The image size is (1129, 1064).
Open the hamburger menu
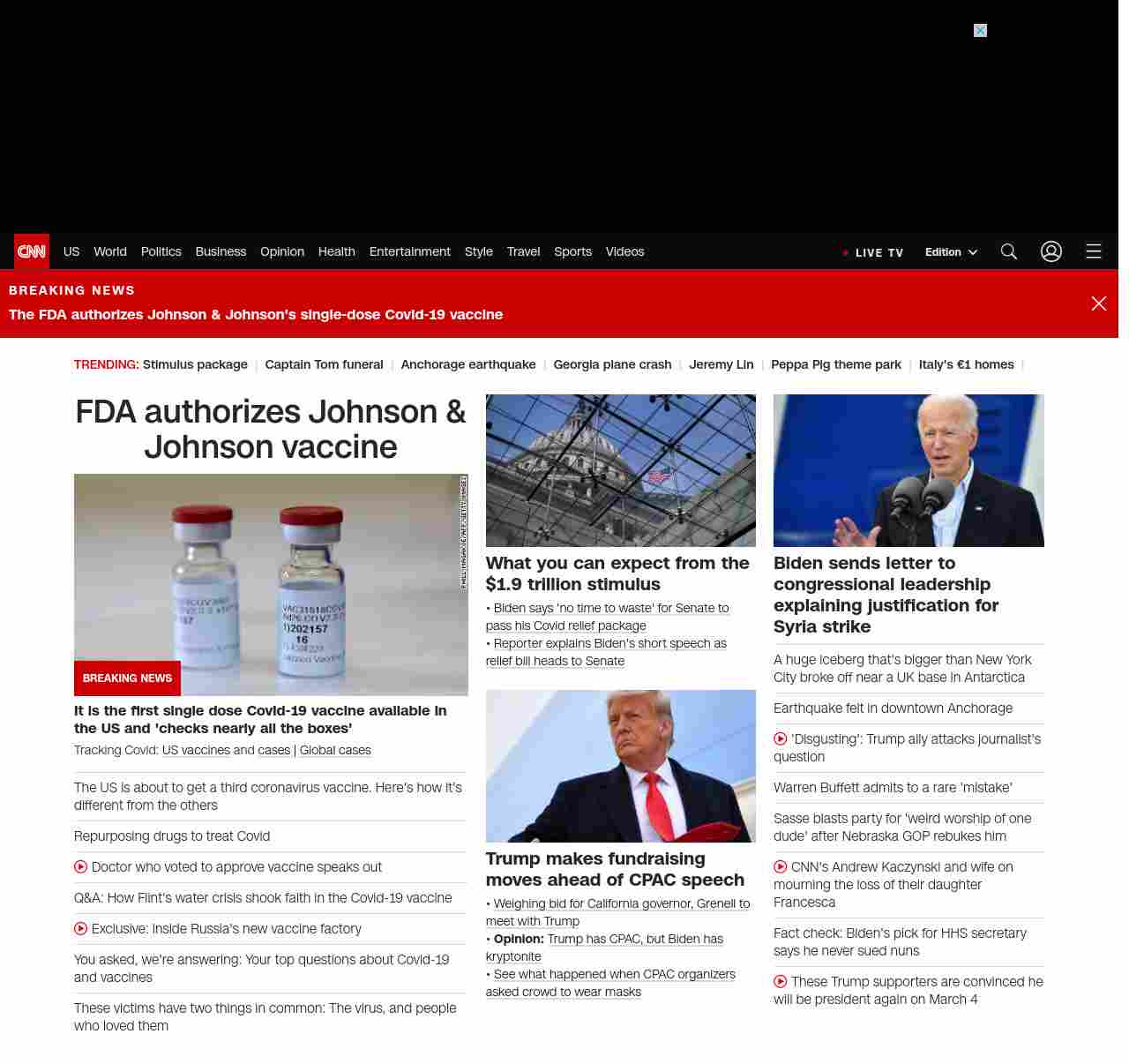click(x=1093, y=252)
